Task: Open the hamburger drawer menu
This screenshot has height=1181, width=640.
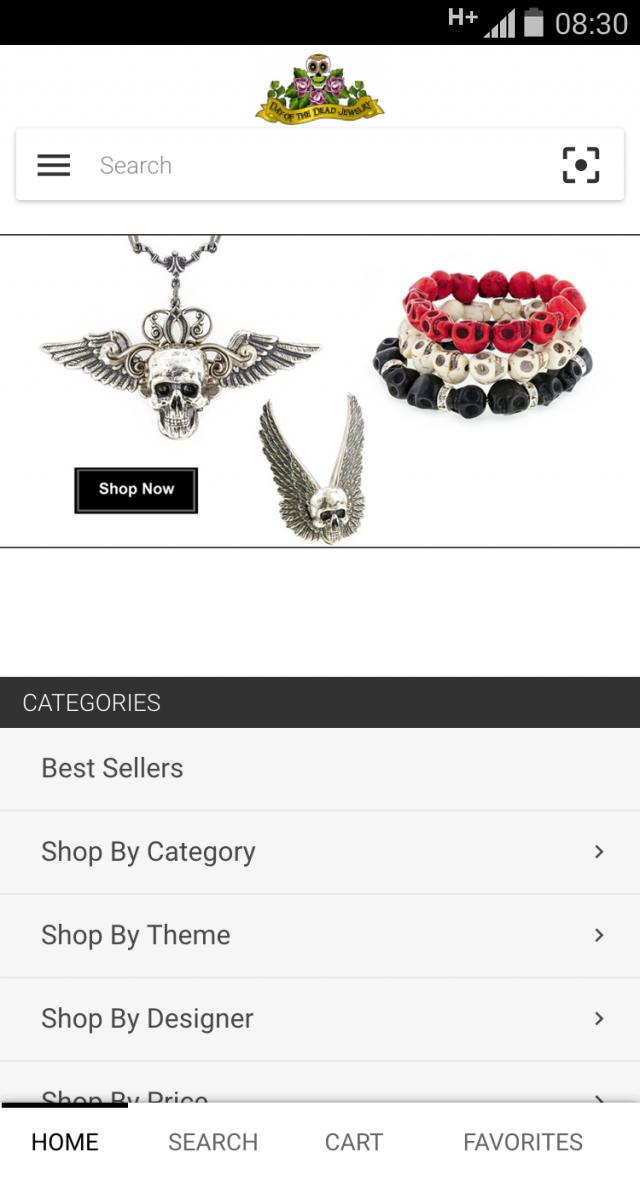Action: (54, 165)
